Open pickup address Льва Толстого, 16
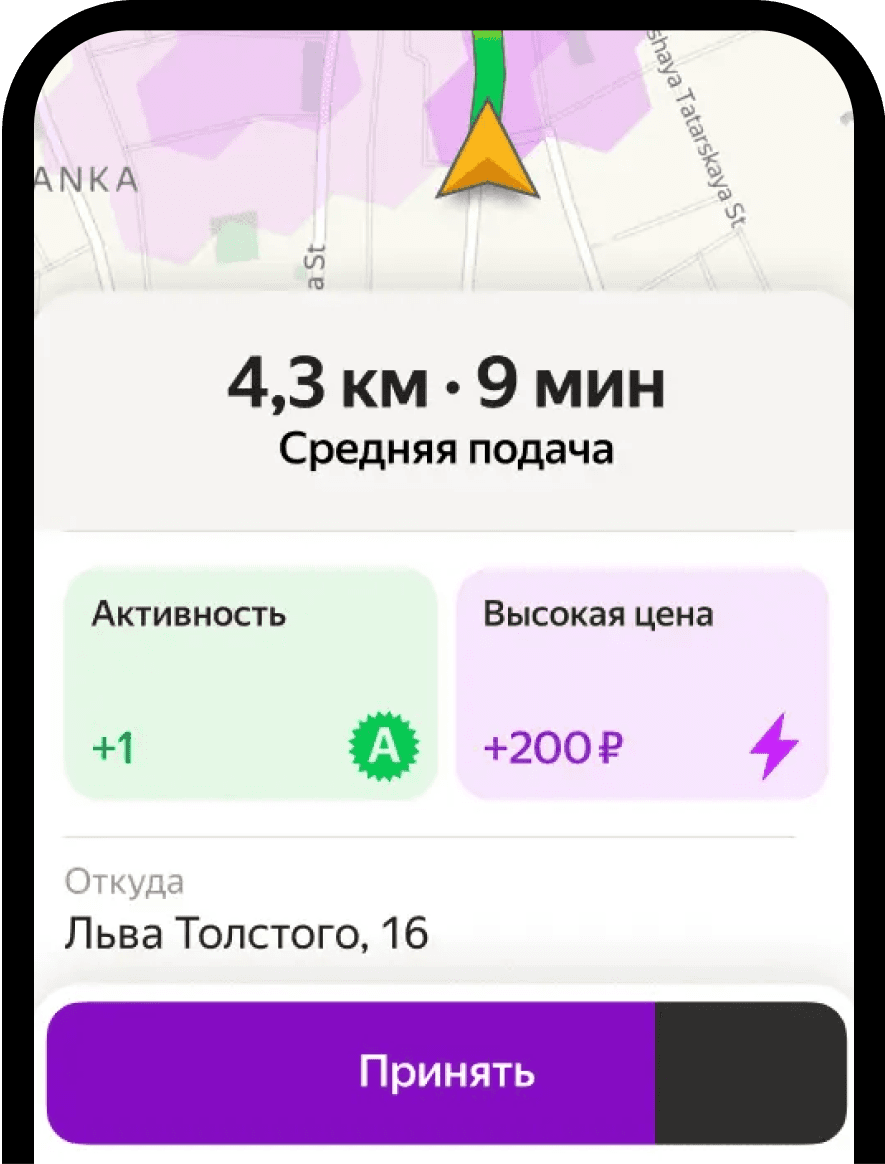The height and width of the screenshot is (1164, 885). 247,933
